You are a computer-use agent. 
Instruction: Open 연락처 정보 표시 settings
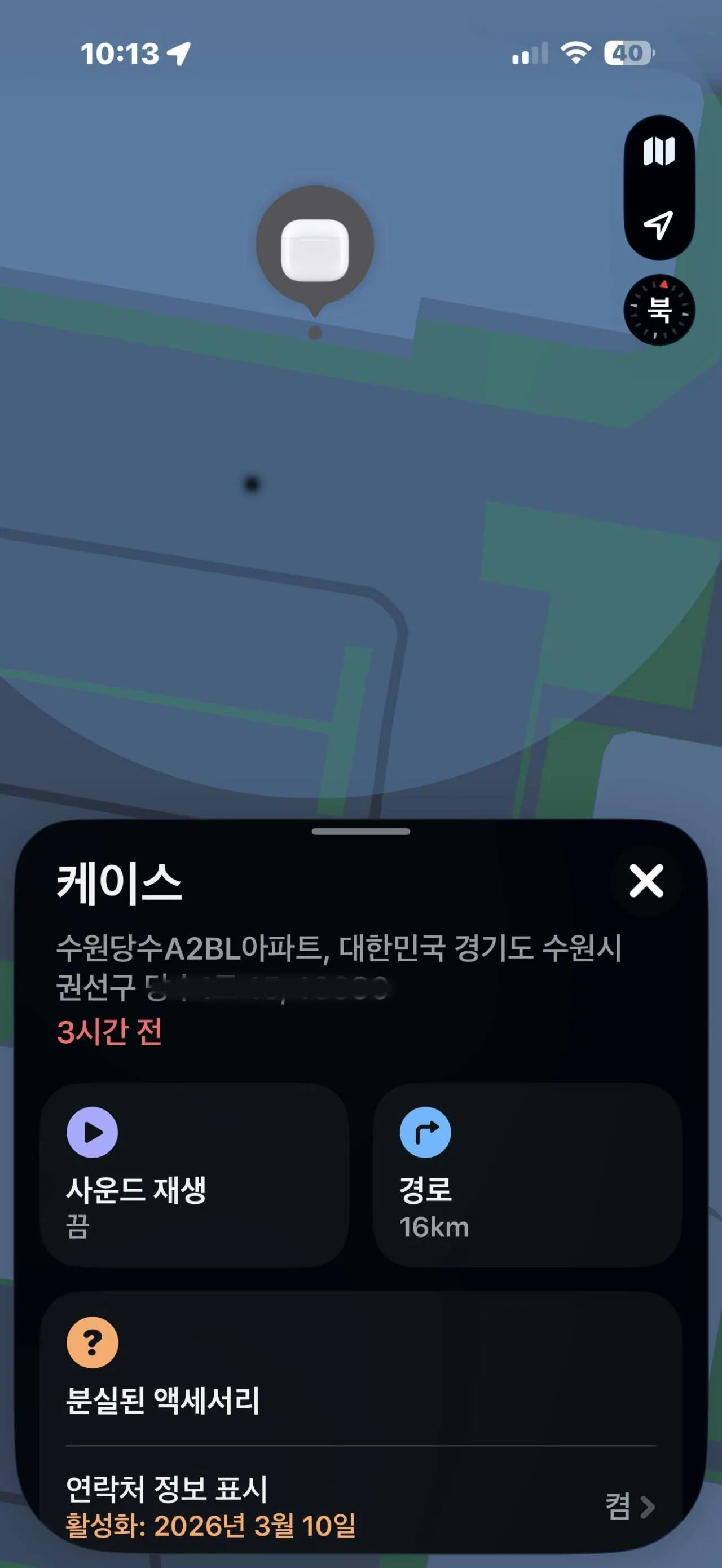[360, 1507]
